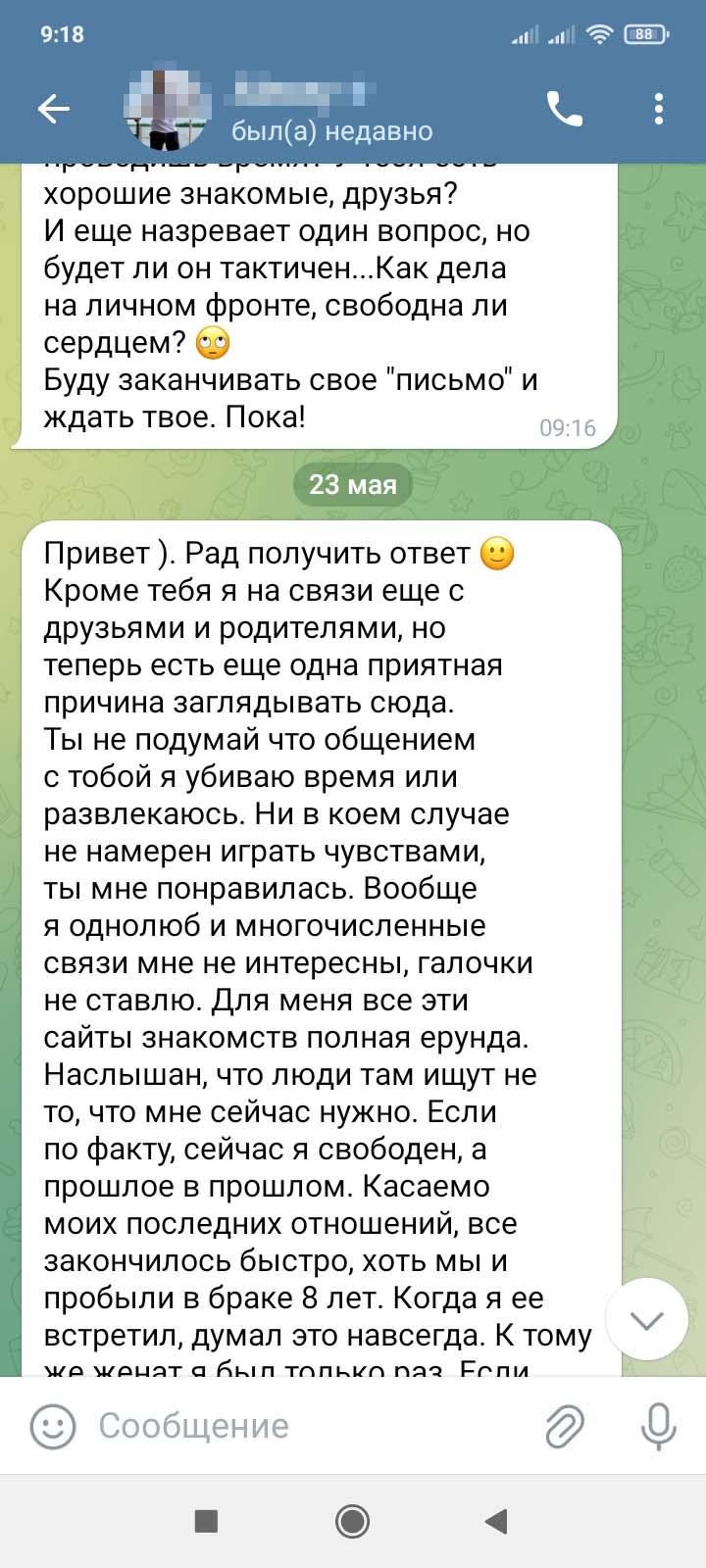The height and width of the screenshot is (1568, 706).
Task: Open recent apps square button
Action: click(x=206, y=1521)
